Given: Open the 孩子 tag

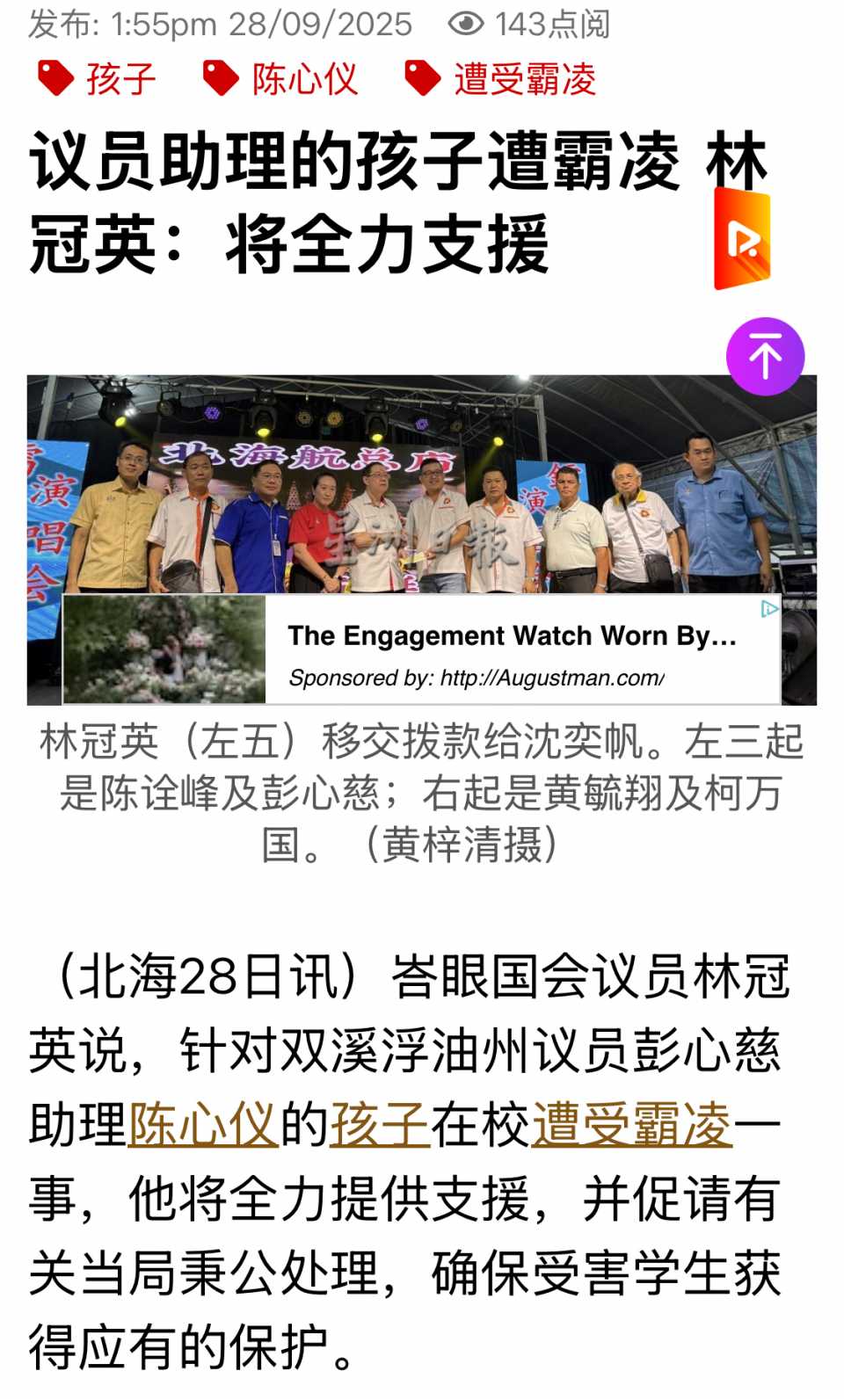Looking at the screenshot, I should (x=98, y=79).
